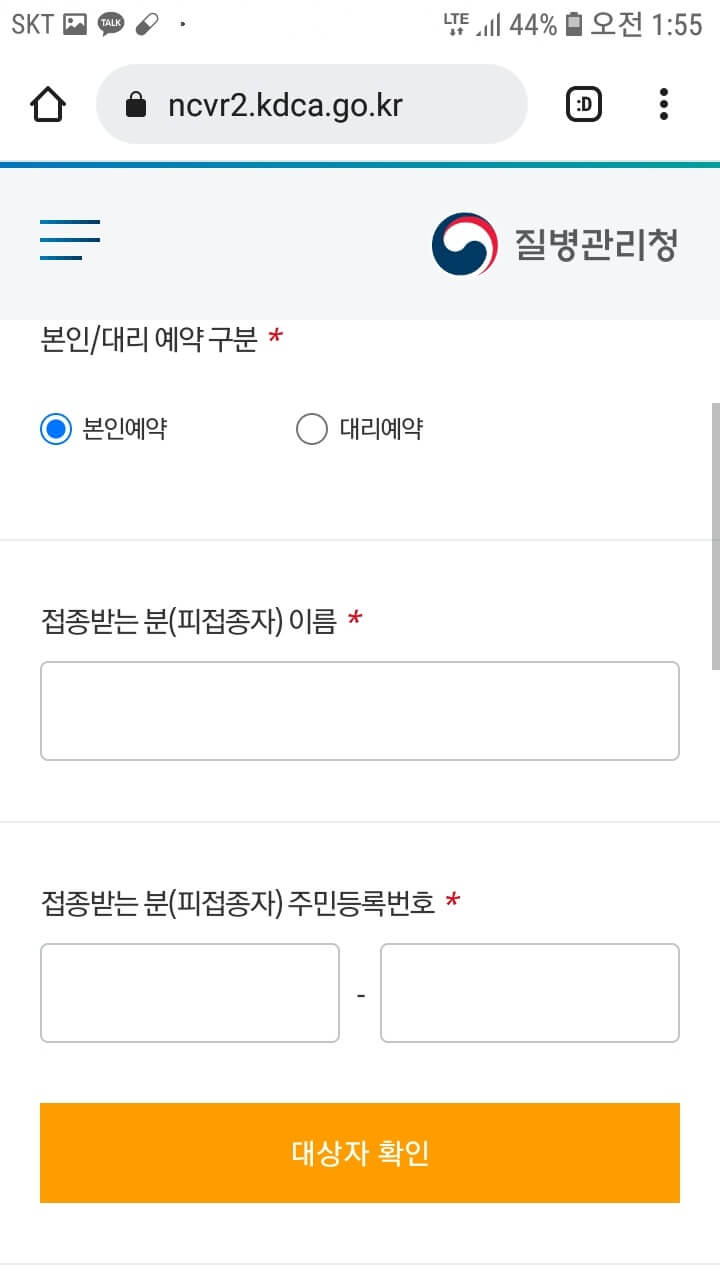Image resolution: width=720 pixels, height=1280 pixels.
Task: Tap the LTE signal indicator
Action: coord(457,22)
